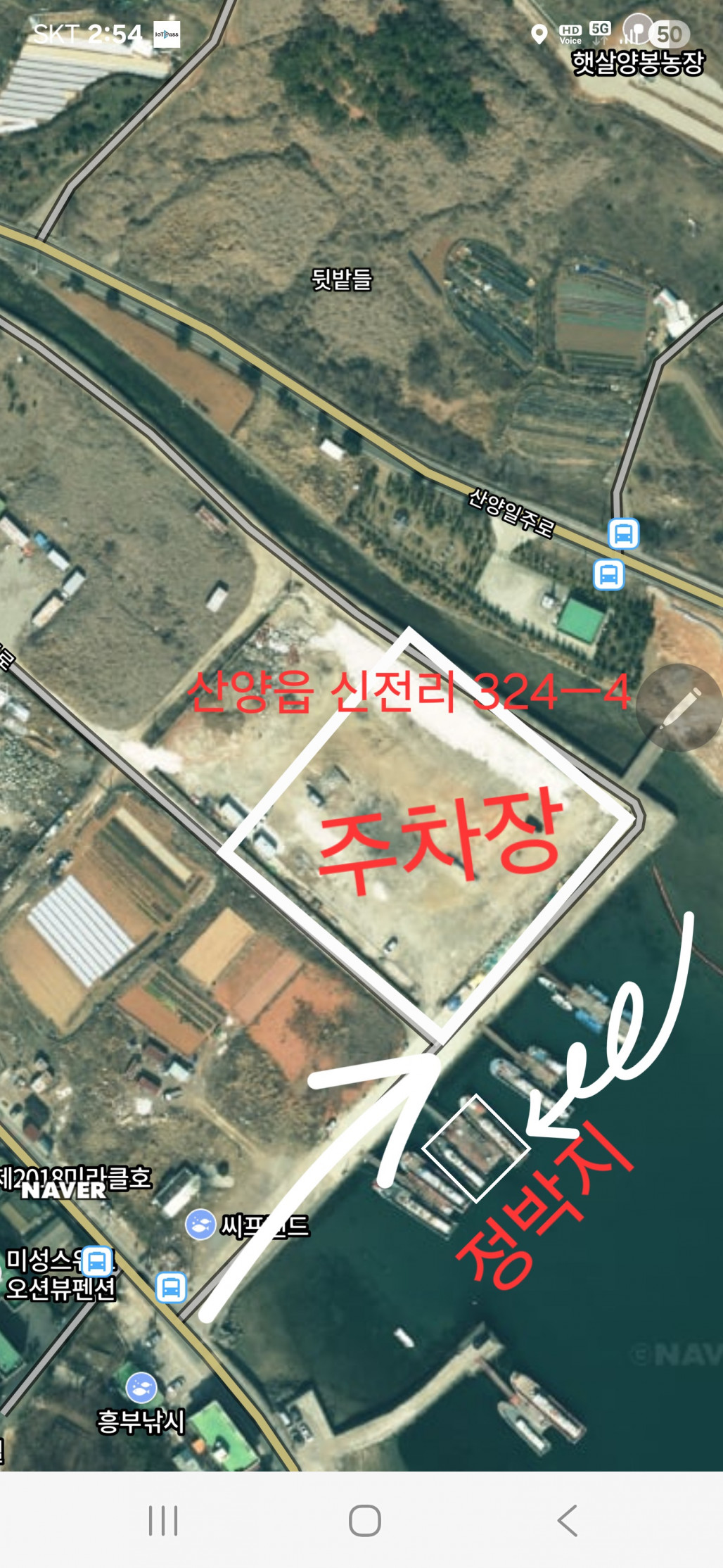Screen dimensions: 723x1568
Task: Open the recent apps view
Action: click(x=163, y=1520)
